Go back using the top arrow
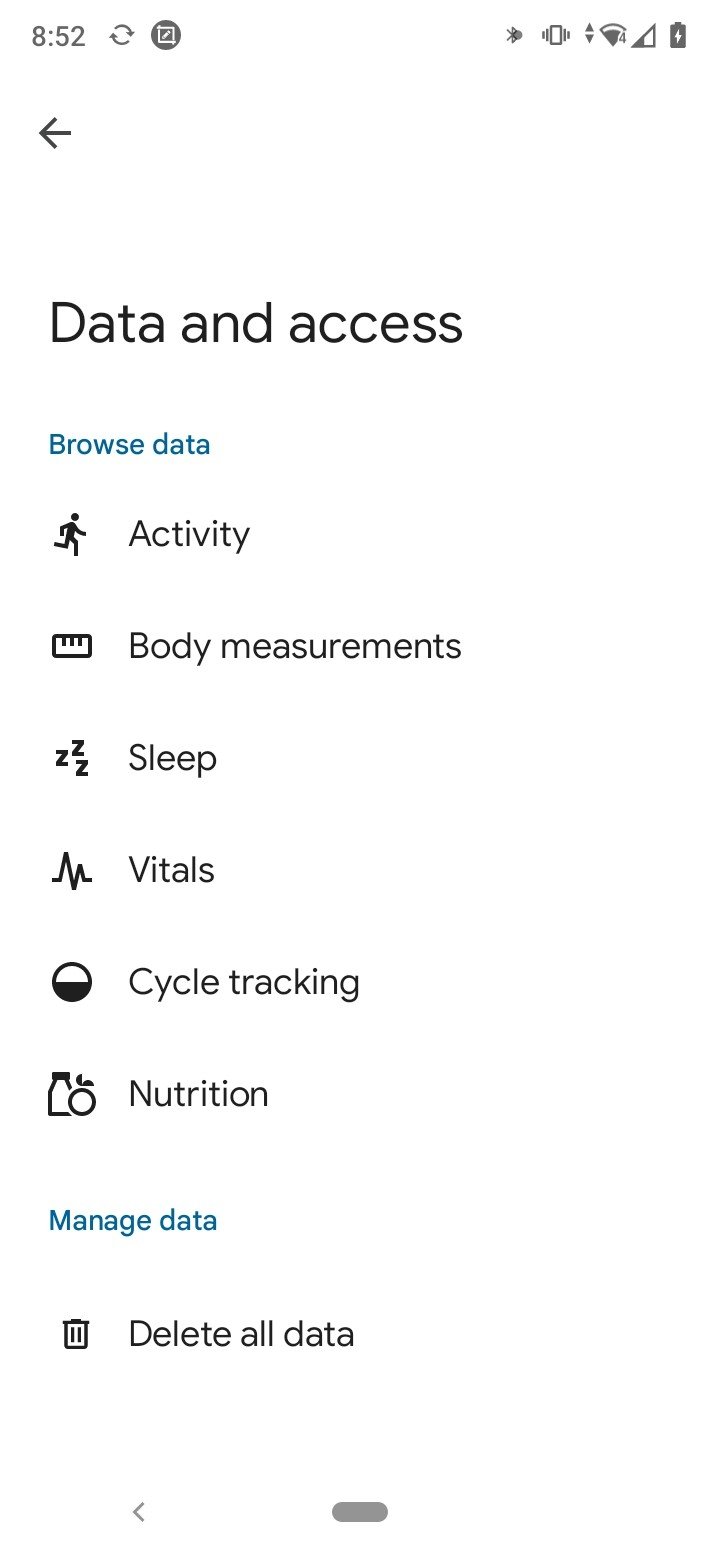Image resolution: width=720 pixels, height=1560 pixels. coord(55,133)
